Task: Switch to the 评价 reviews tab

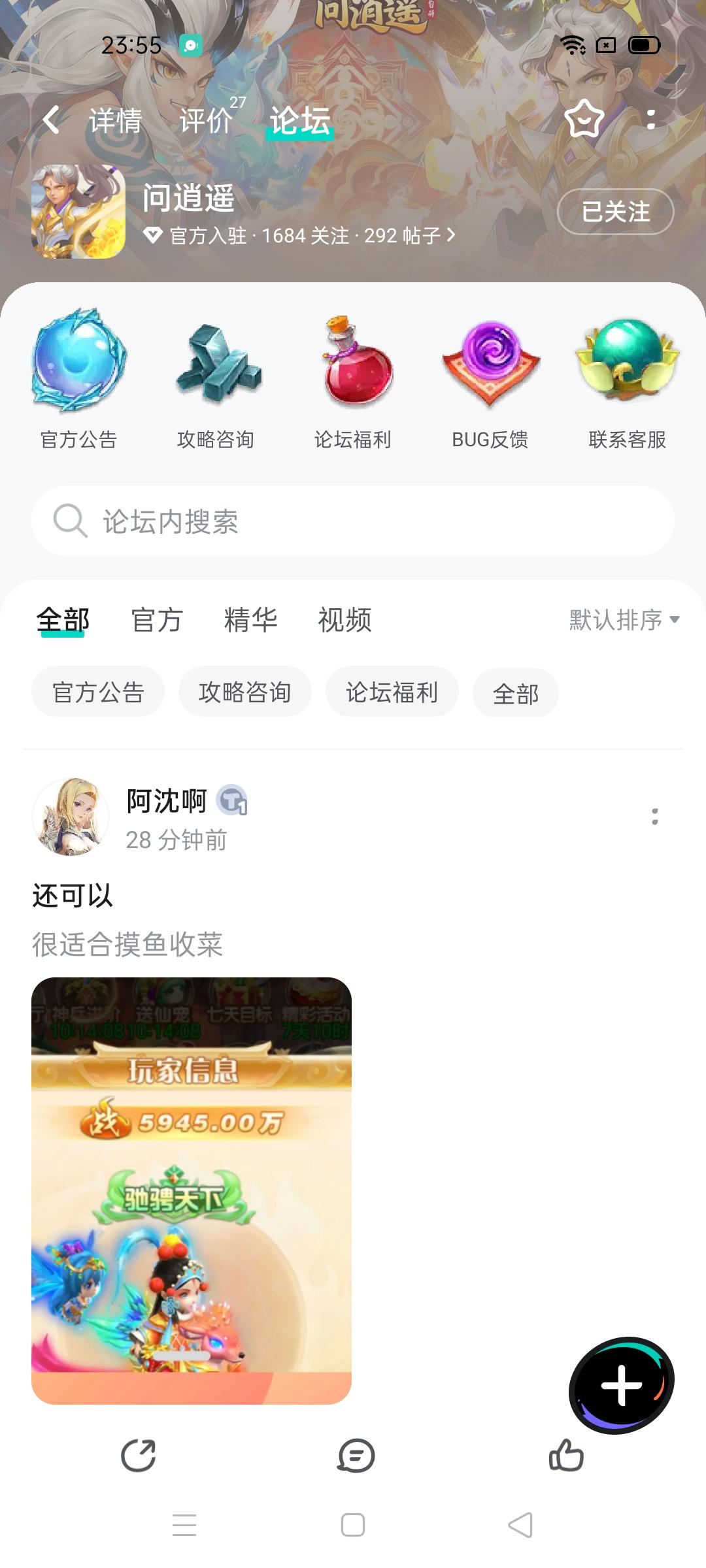Action: pyautogui.click(x=206, y=122)
